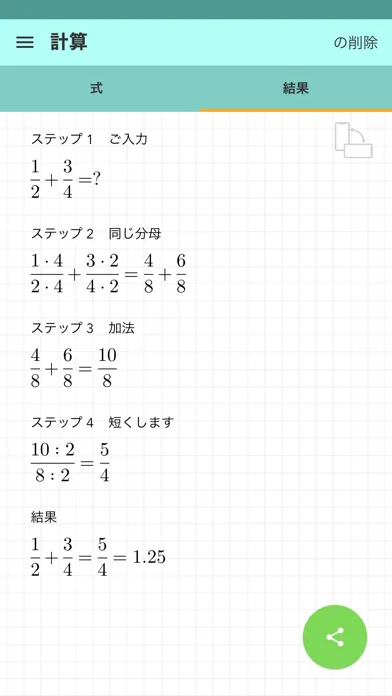The image size is (392, 696).
Task: Share the result with the green button
Action: point(335,637)
